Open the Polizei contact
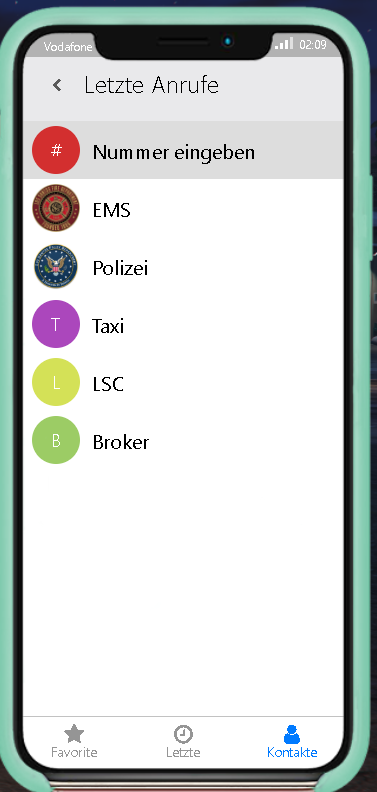This screenshot has width=377, height=792. (183, 266)
